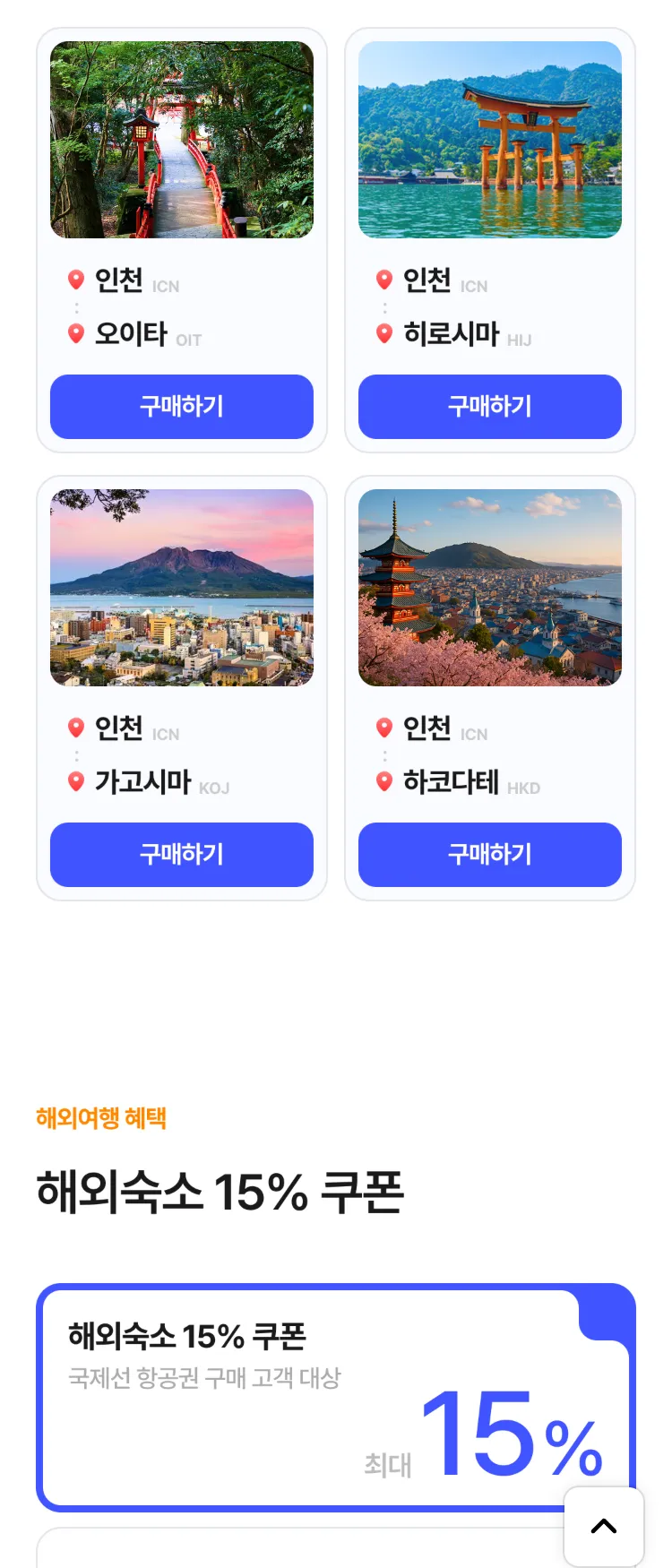Open the 오이타 shrine destination photo
672x1568 pixels.
(x=182, y=140)
